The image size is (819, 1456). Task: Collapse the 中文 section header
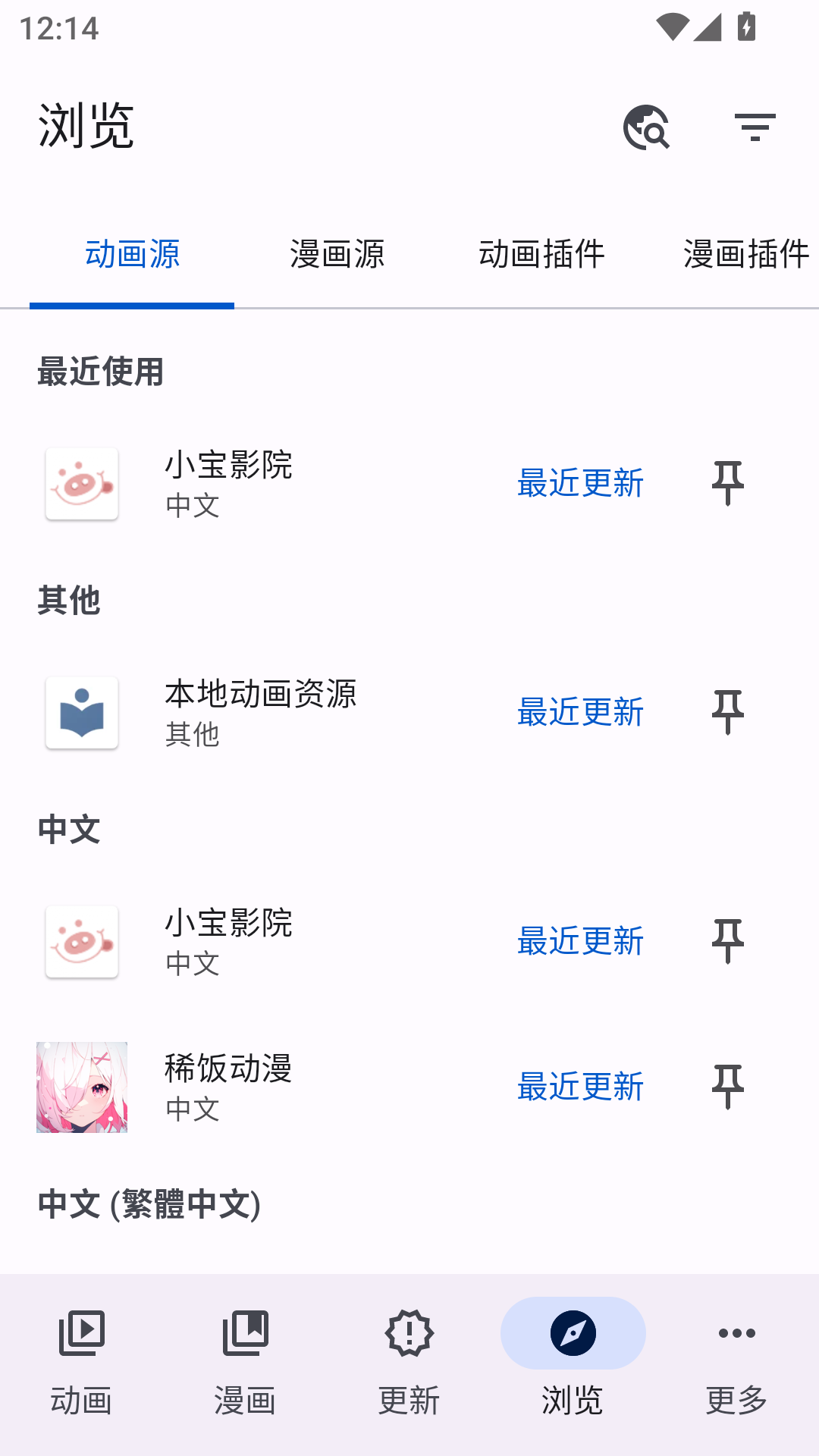pyautogui.click(x=69, y=829)
